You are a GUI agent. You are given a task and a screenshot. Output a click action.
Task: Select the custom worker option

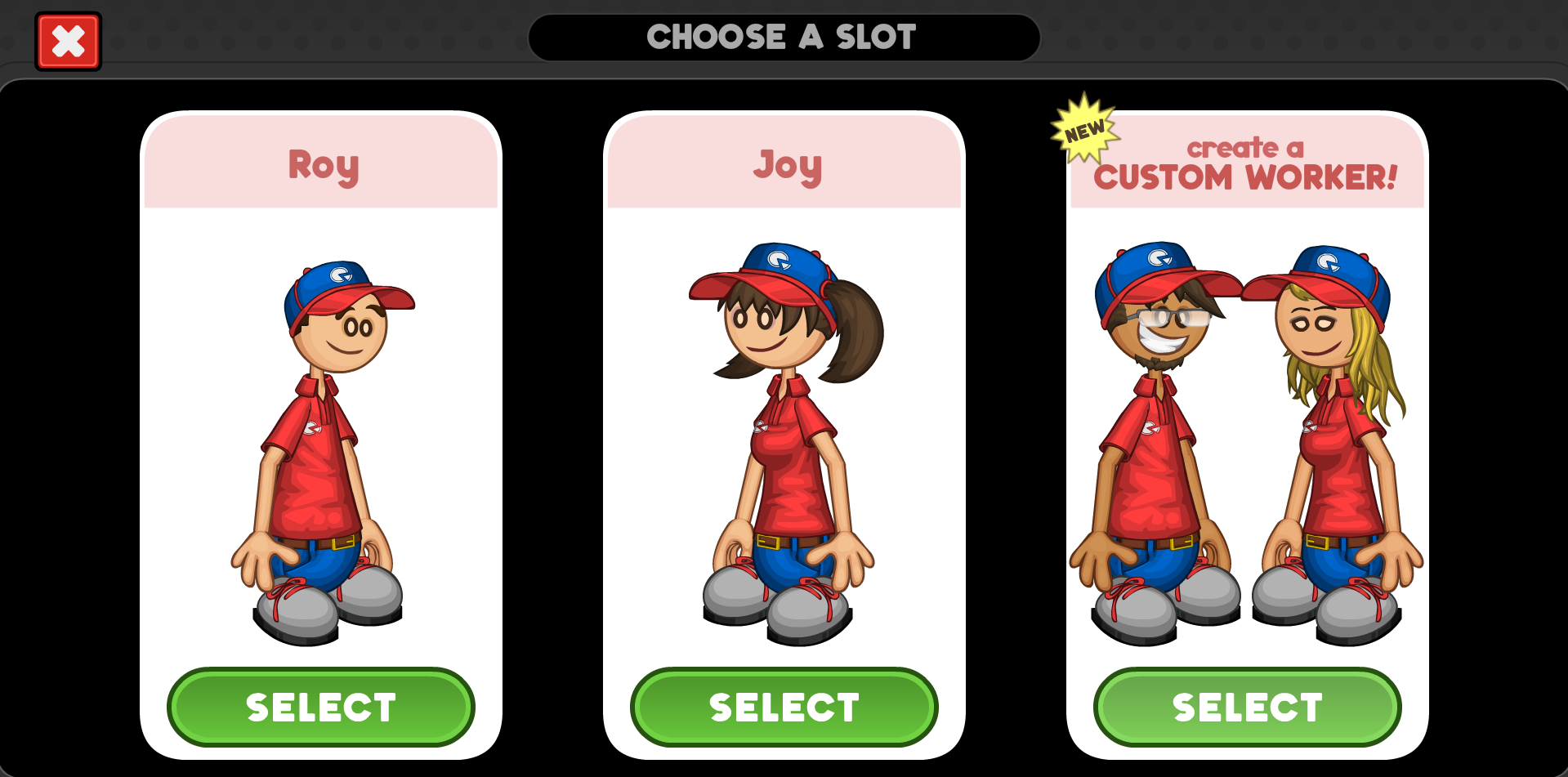tap(1248, 707)
